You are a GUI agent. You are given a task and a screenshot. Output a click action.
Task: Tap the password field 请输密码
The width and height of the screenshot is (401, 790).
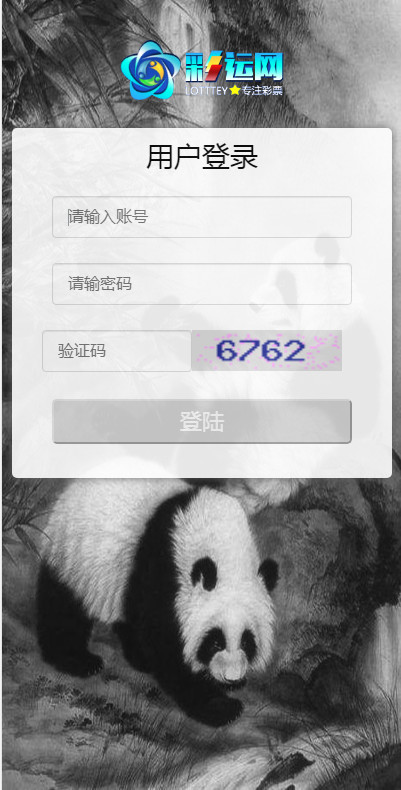coord(202,284)
